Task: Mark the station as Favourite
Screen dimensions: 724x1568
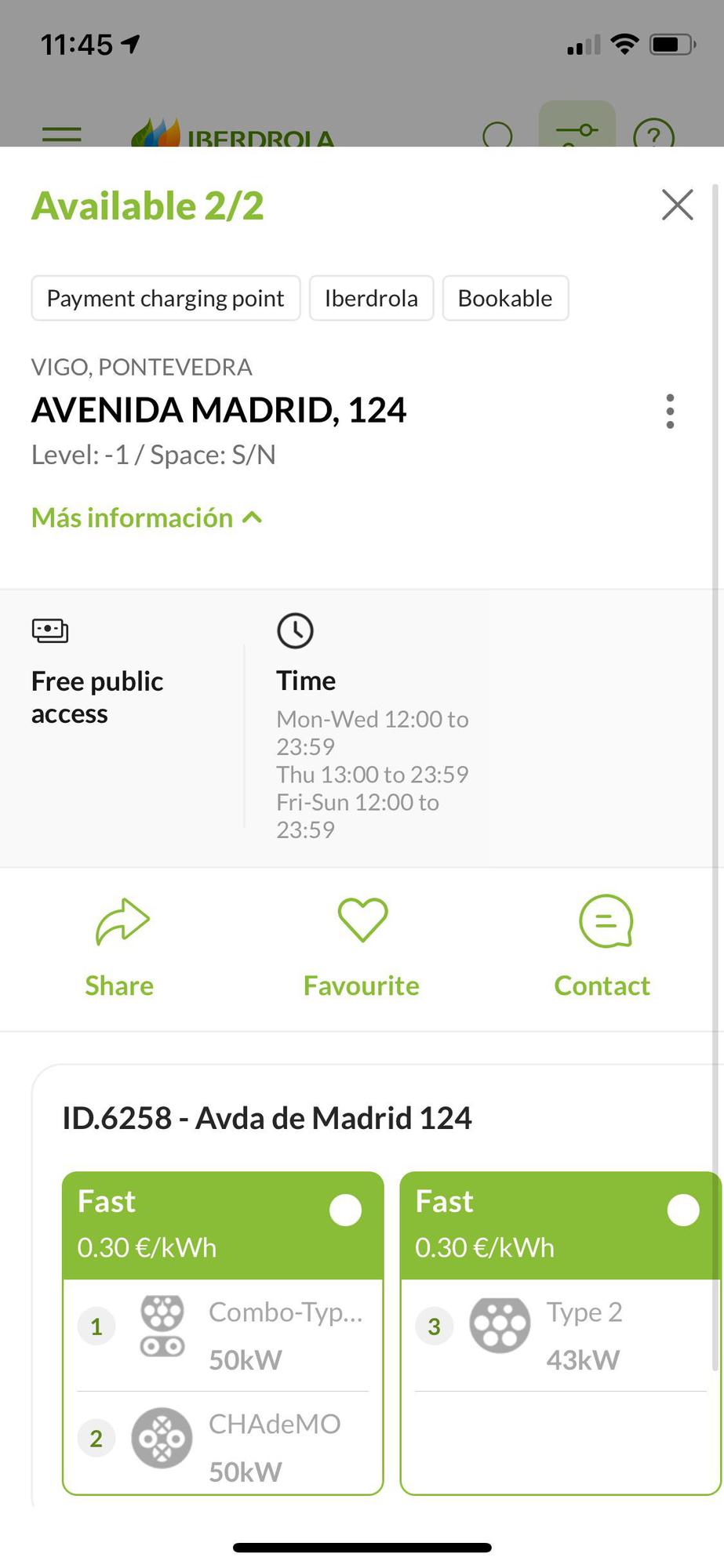Action: point(361,920)
